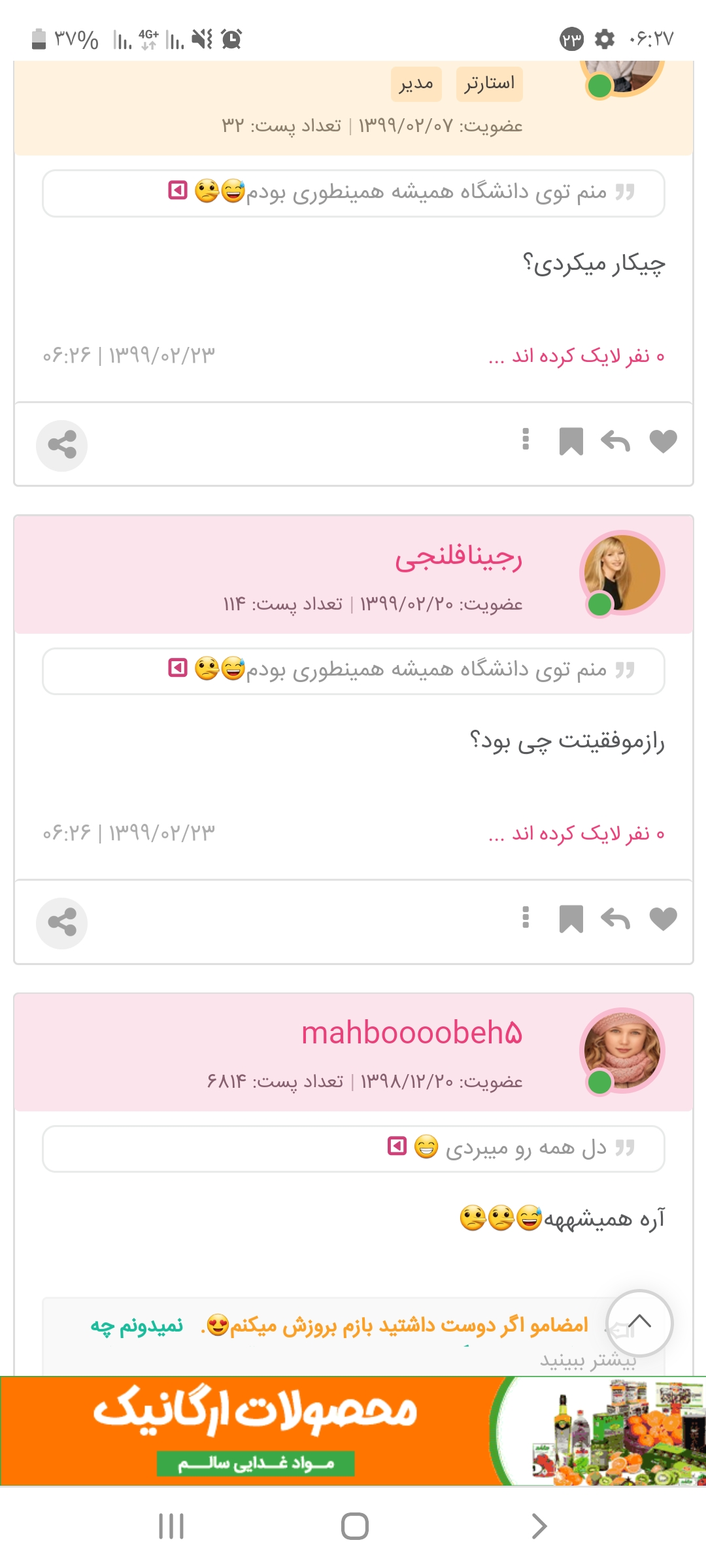This screenshot has height=1568, width=706.
Task: Like رجینافلنجی's post
Action: [663, 920]
